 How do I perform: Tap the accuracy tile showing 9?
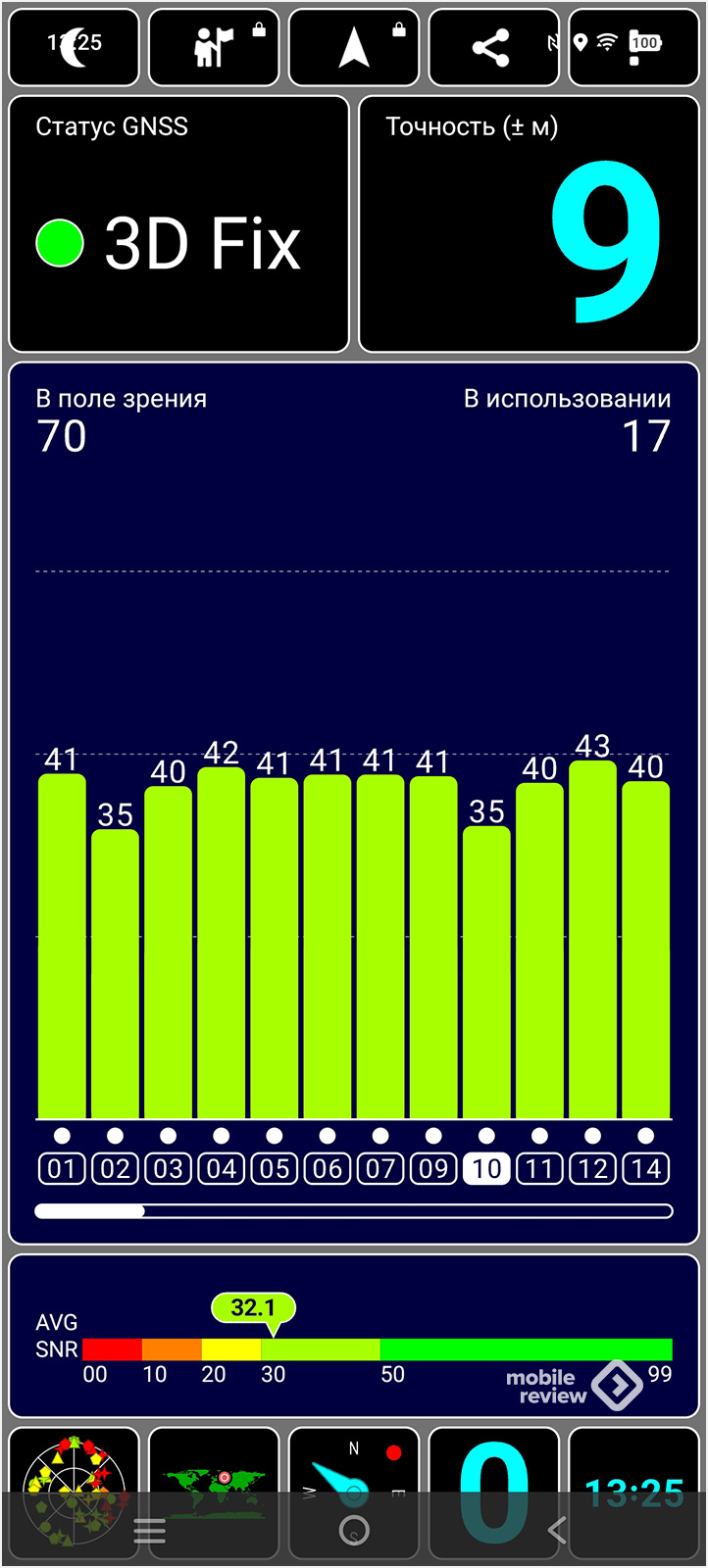[x=529, y=223]
